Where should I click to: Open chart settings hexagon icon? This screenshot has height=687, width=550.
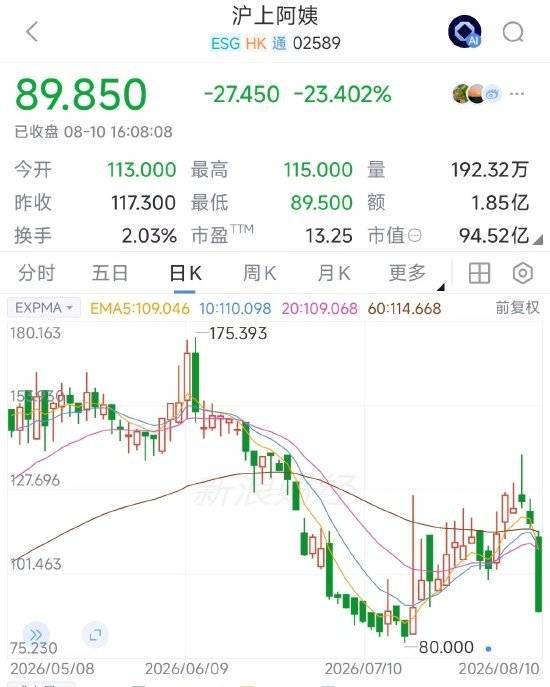[x=523, y=273]
